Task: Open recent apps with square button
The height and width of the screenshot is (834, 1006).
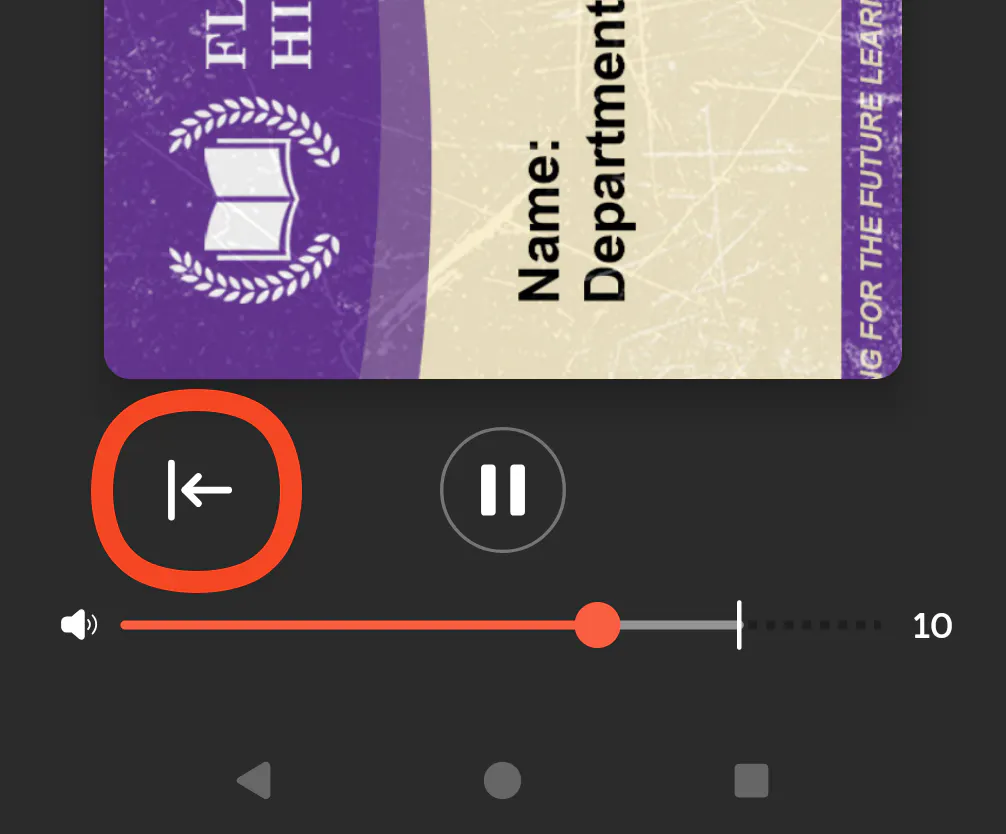Action: [x=751, y=780]
